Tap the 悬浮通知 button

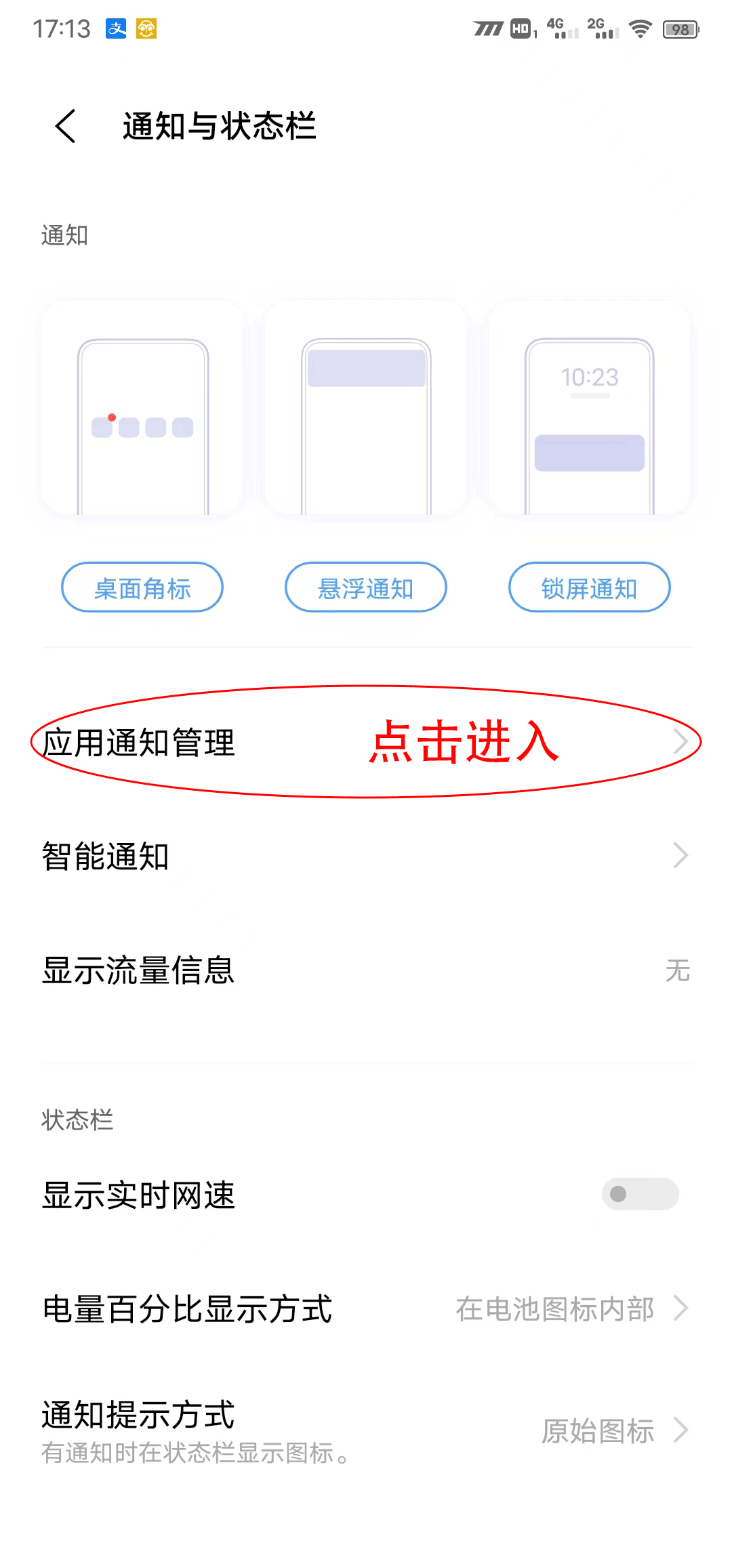coord(366,587)
